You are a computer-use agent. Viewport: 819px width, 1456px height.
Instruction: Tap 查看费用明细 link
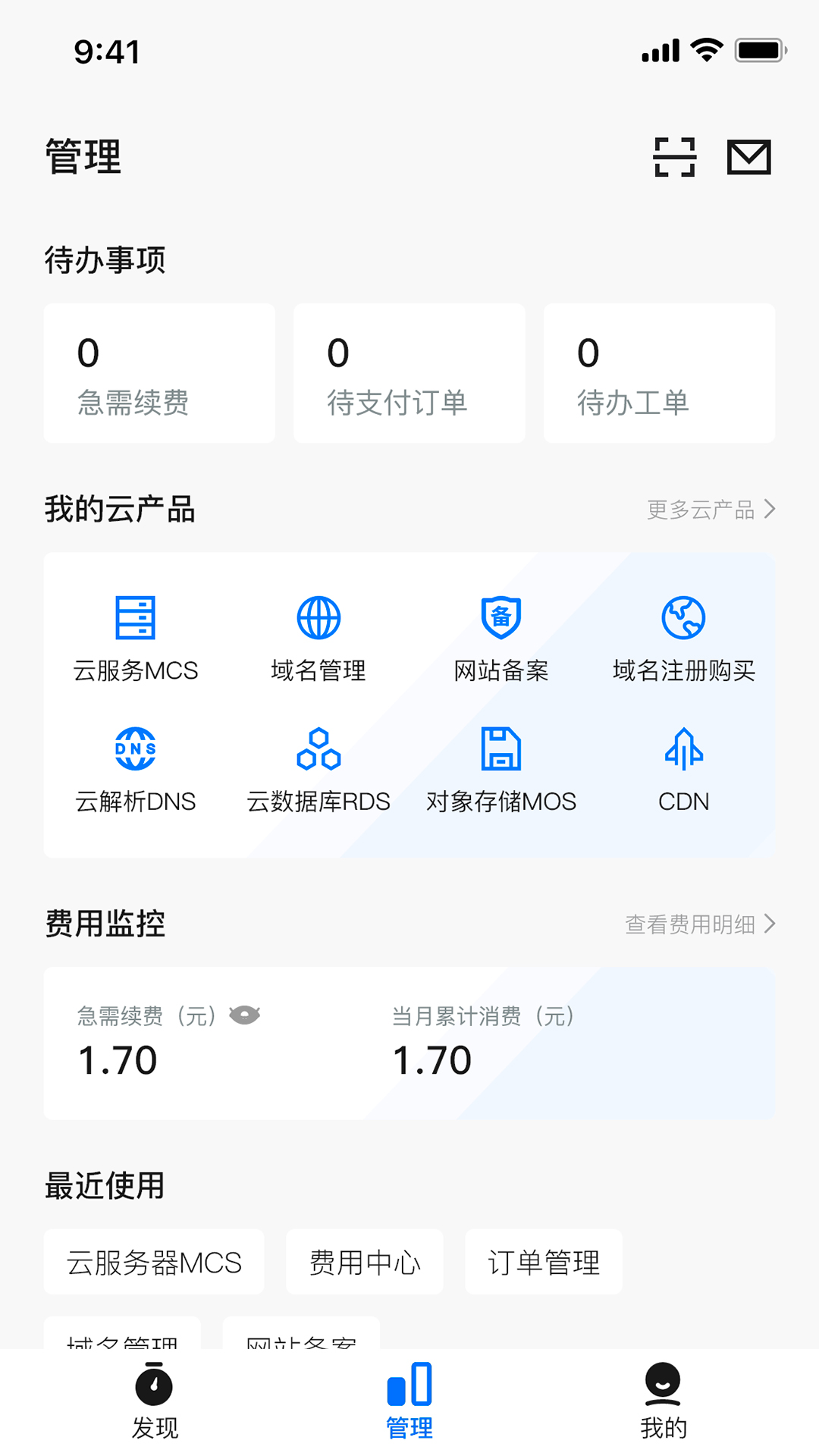point(699,924)
